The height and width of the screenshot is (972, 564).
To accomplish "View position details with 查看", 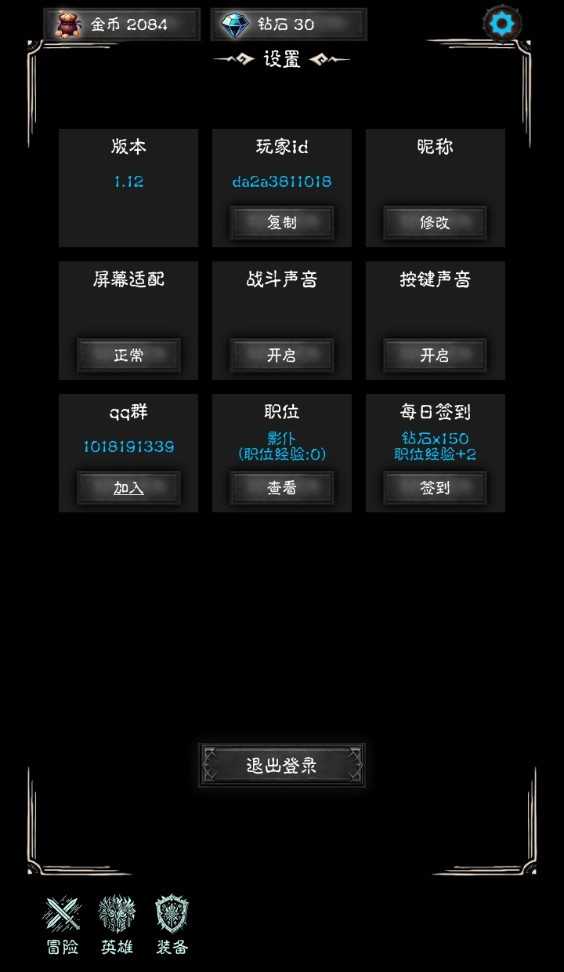I will 282,488.
